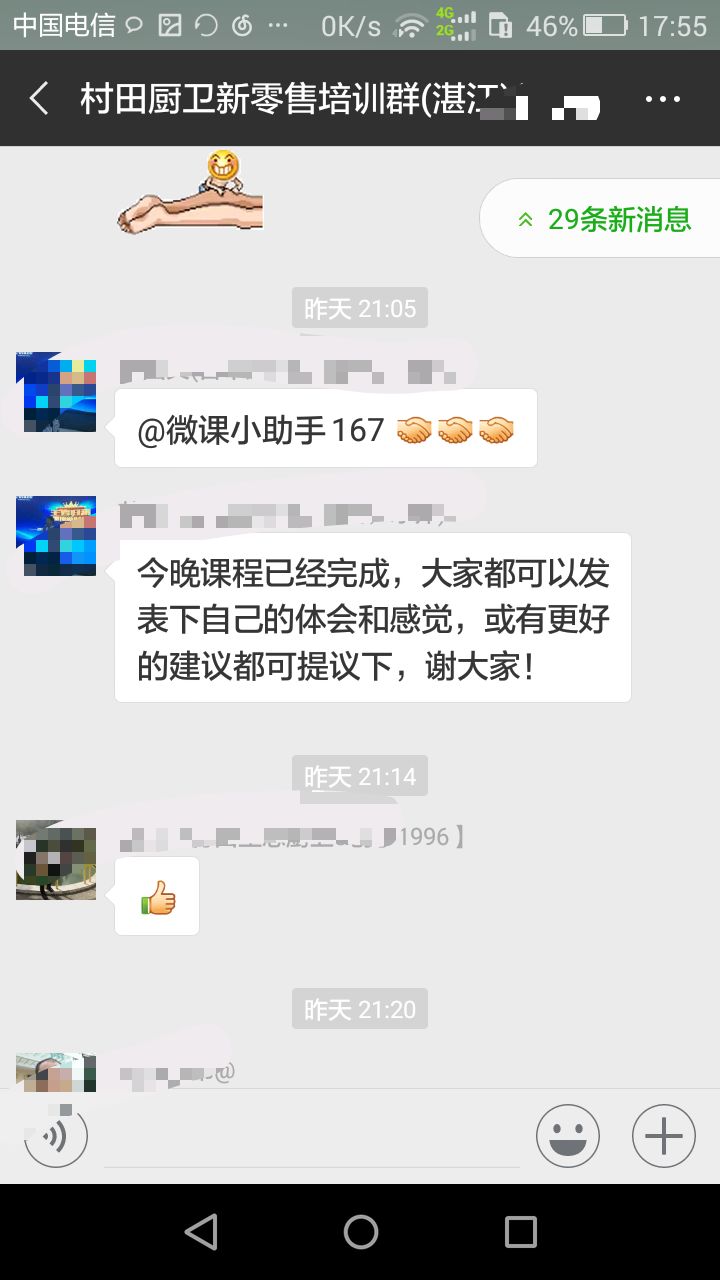Tap the system home button
The height and width of the screenshot is (1280, 720).
click(360, 1232)
